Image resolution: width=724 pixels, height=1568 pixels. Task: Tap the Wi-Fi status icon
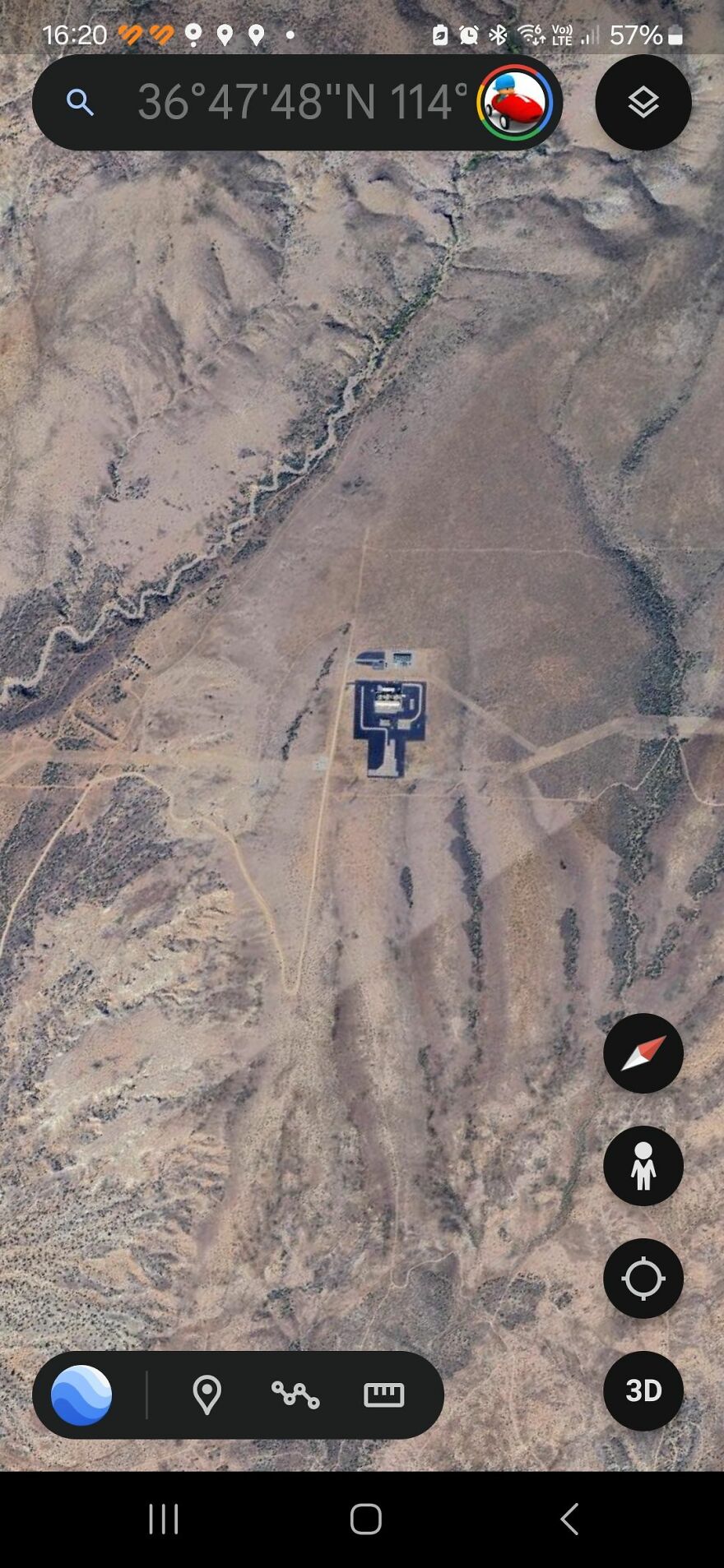(x=527, y=34)
